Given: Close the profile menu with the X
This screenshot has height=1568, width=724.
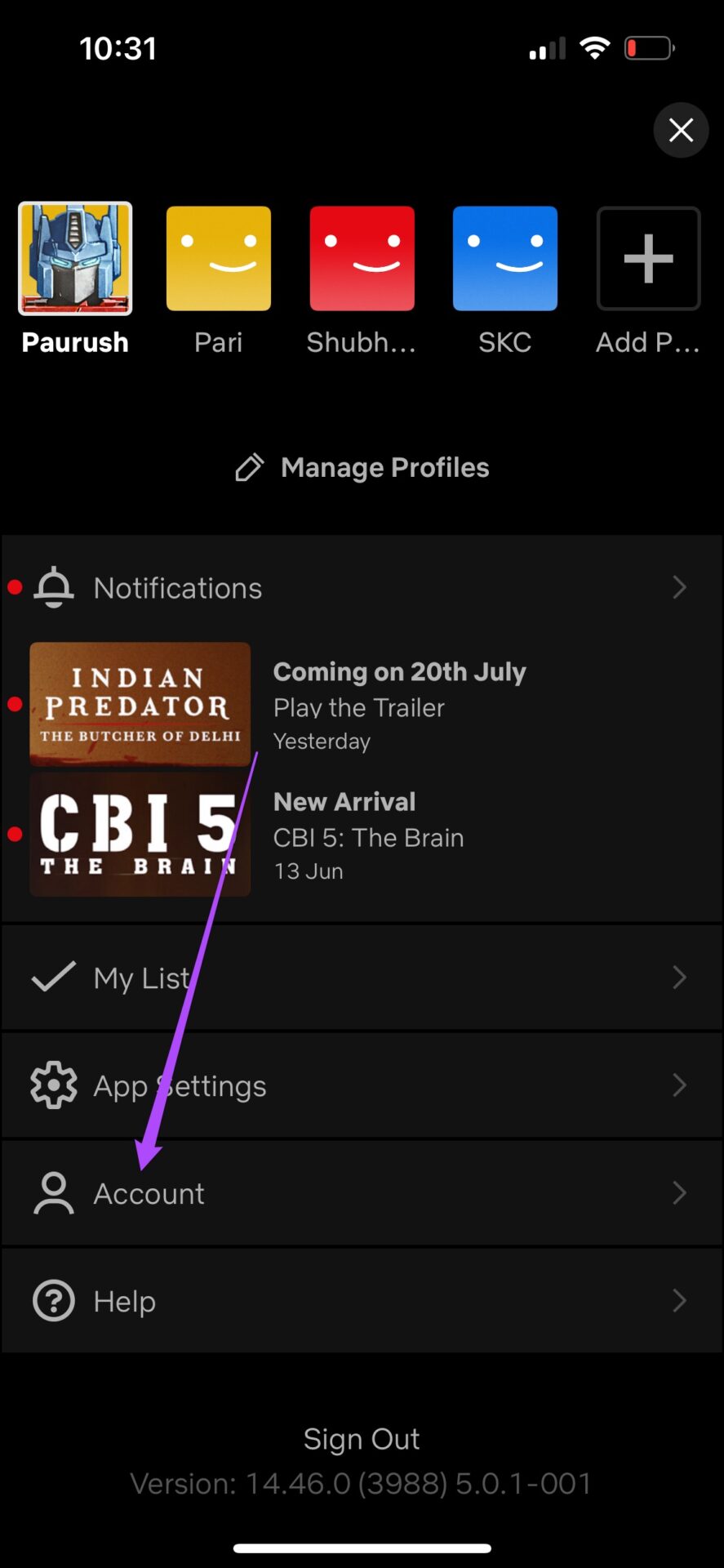Looking at the screenshot, I should click(681, 130).
